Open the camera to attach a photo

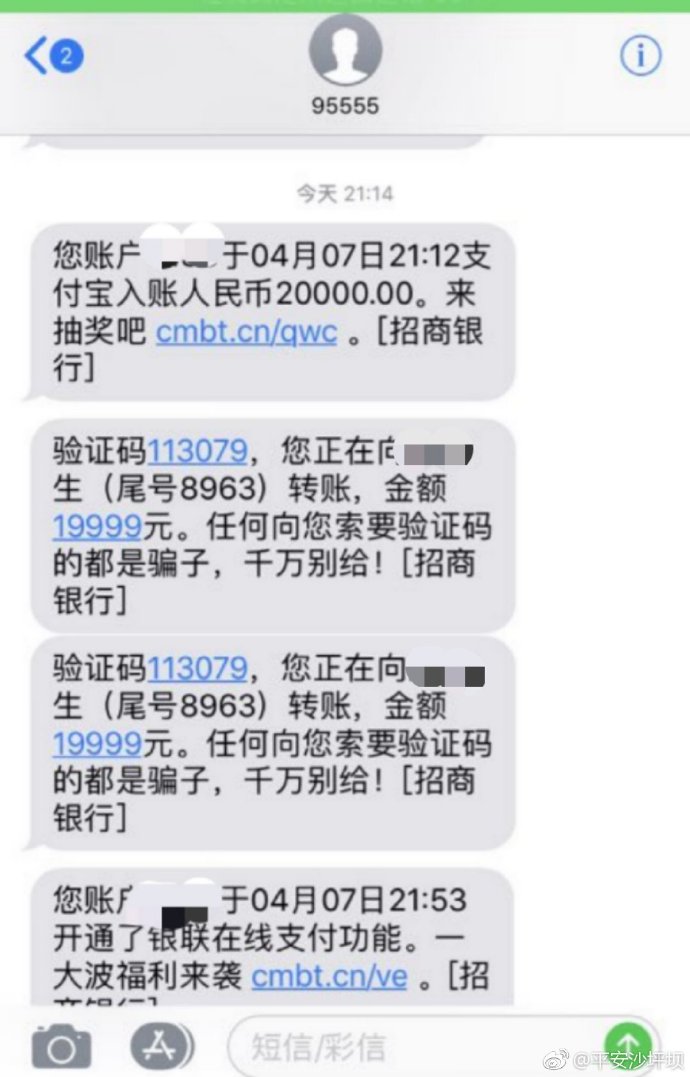coord(61,1047)
